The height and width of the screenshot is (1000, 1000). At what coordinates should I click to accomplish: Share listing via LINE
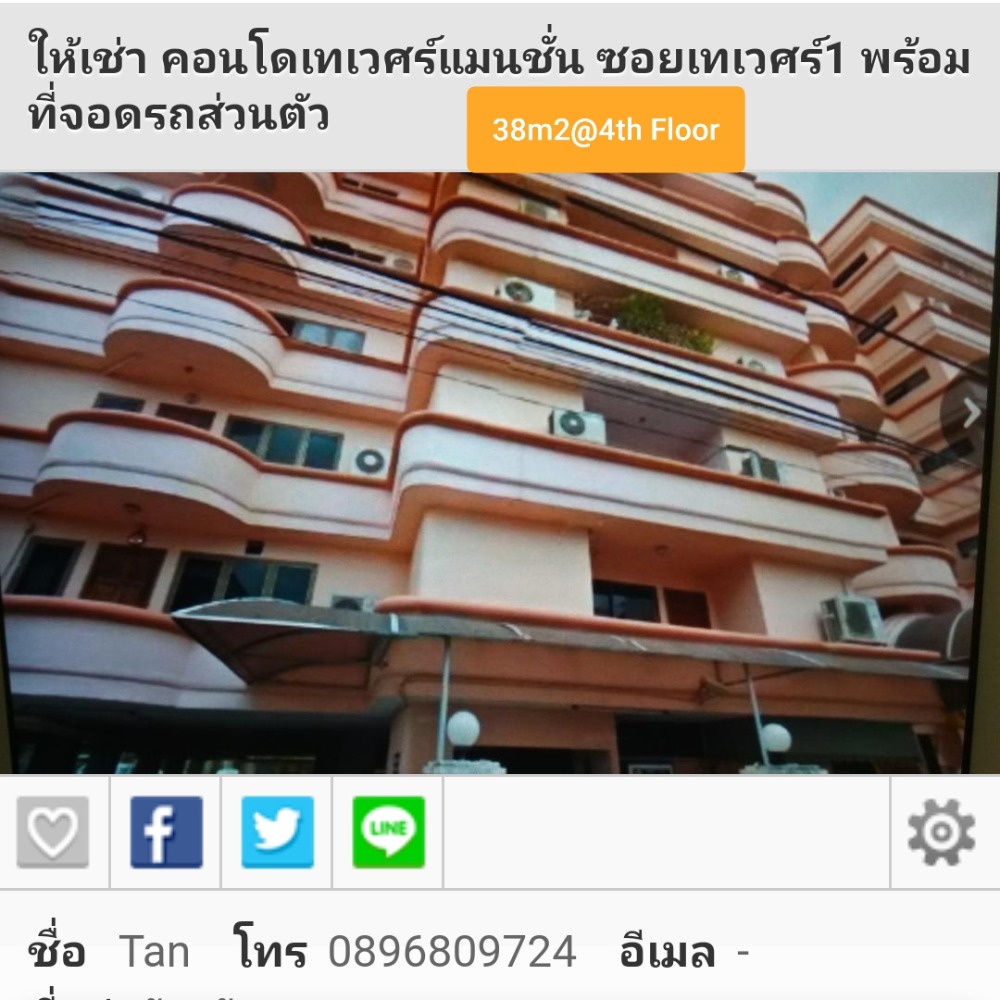388,832
